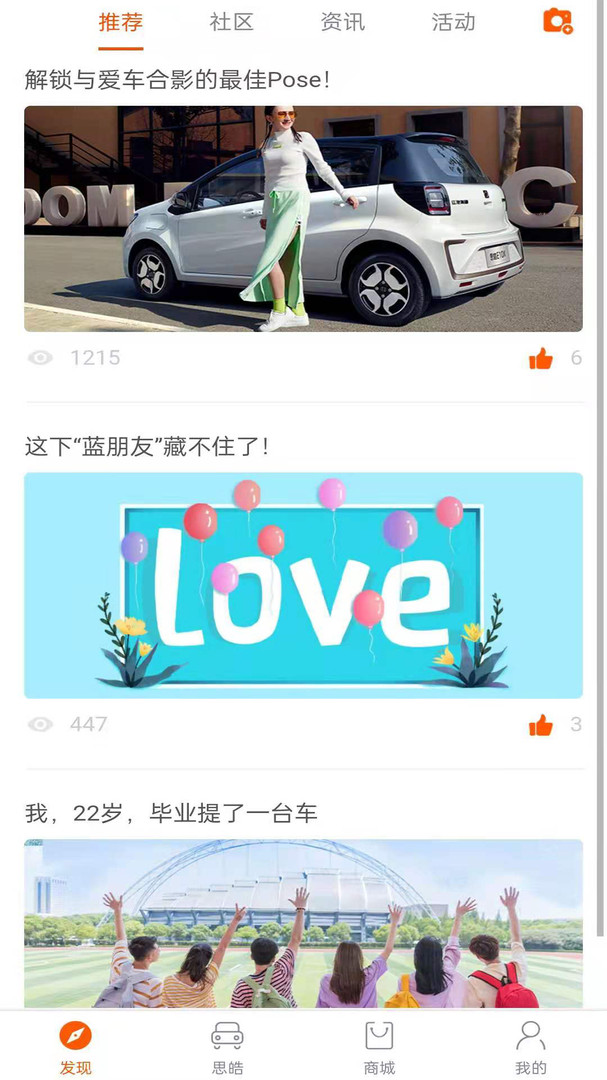
Task: Like the 解锁与爱车合影的最佳Pose post
Action: pos(541,358)
